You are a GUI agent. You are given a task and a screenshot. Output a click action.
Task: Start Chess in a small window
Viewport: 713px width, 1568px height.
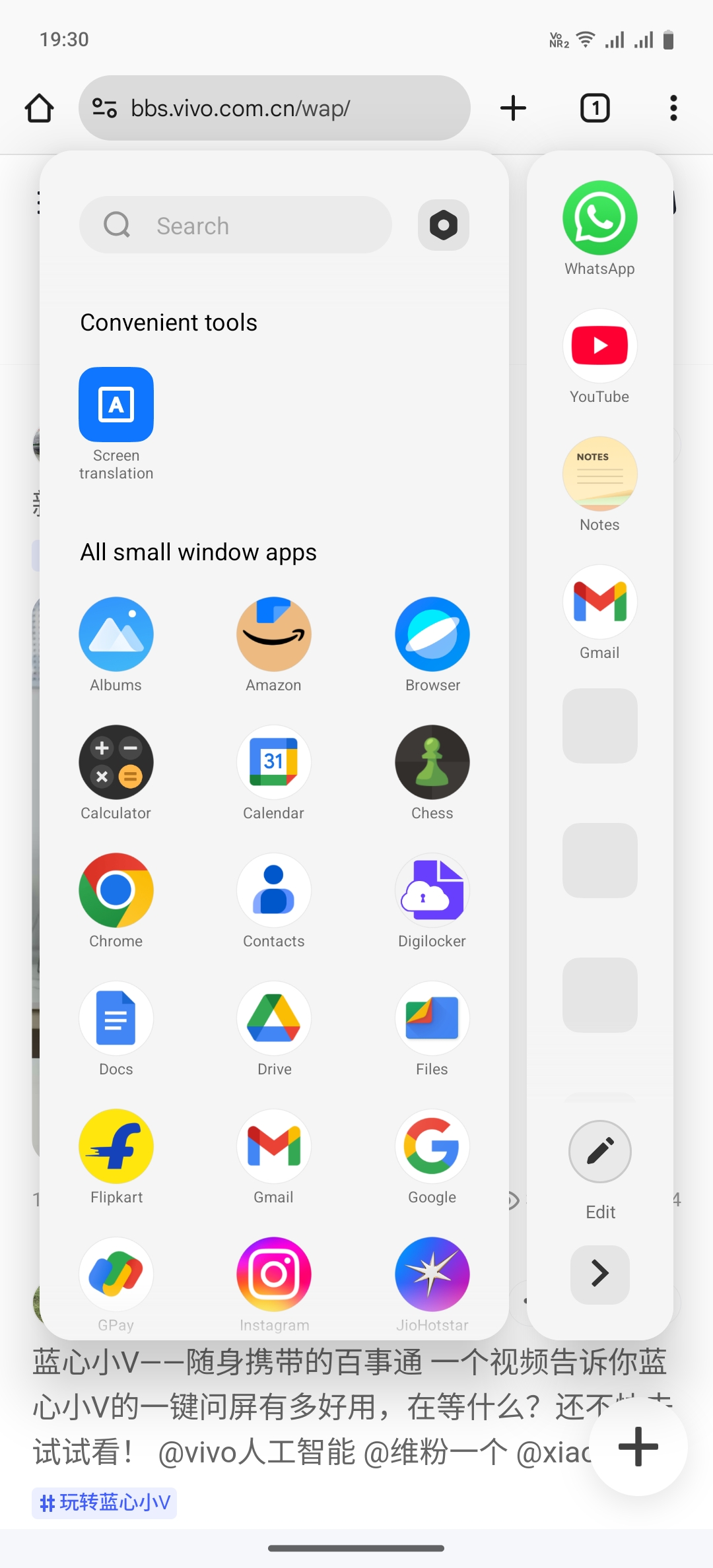click(x=432, y=762)
